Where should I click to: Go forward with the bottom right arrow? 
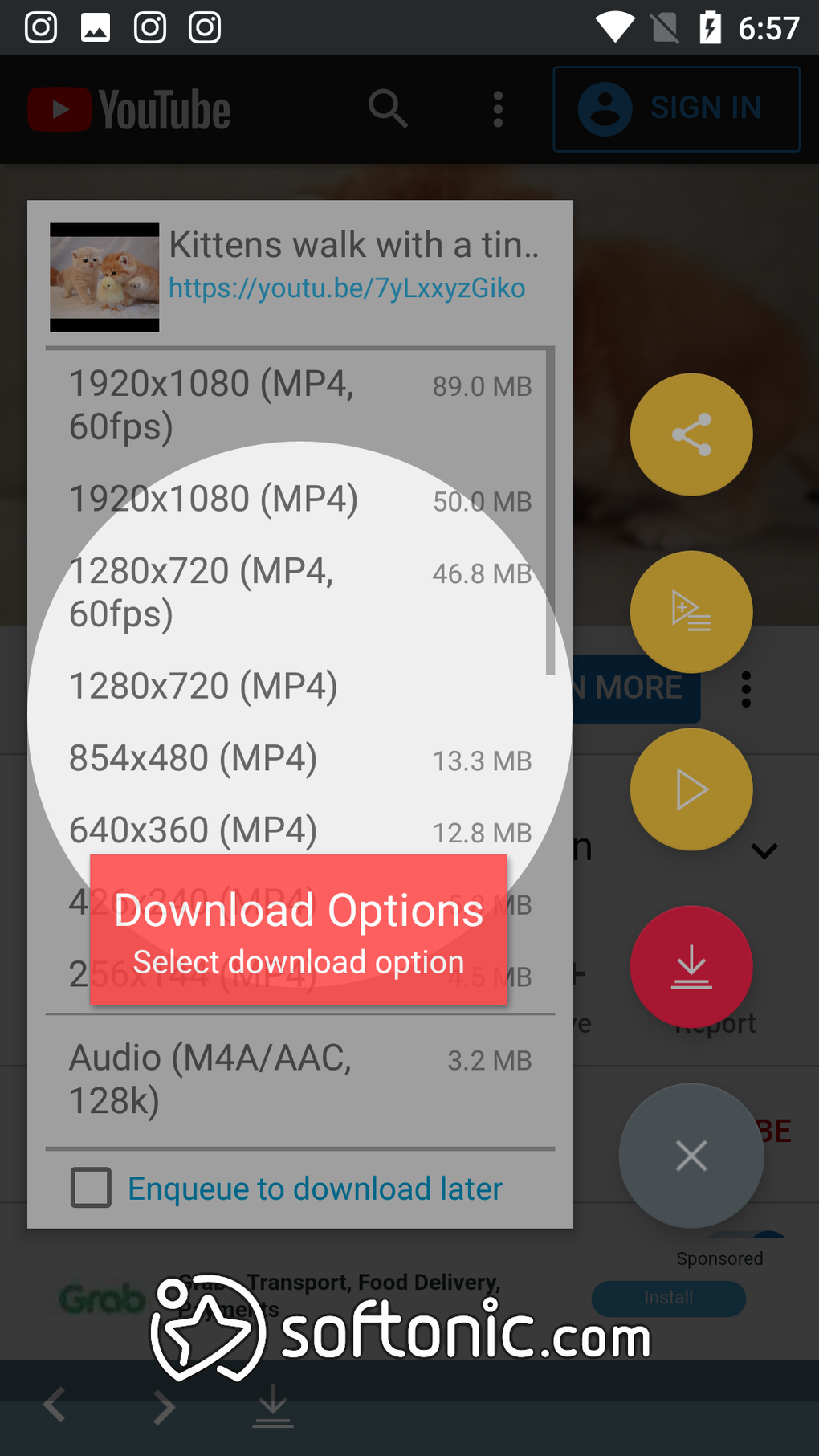pos(164,1405)
